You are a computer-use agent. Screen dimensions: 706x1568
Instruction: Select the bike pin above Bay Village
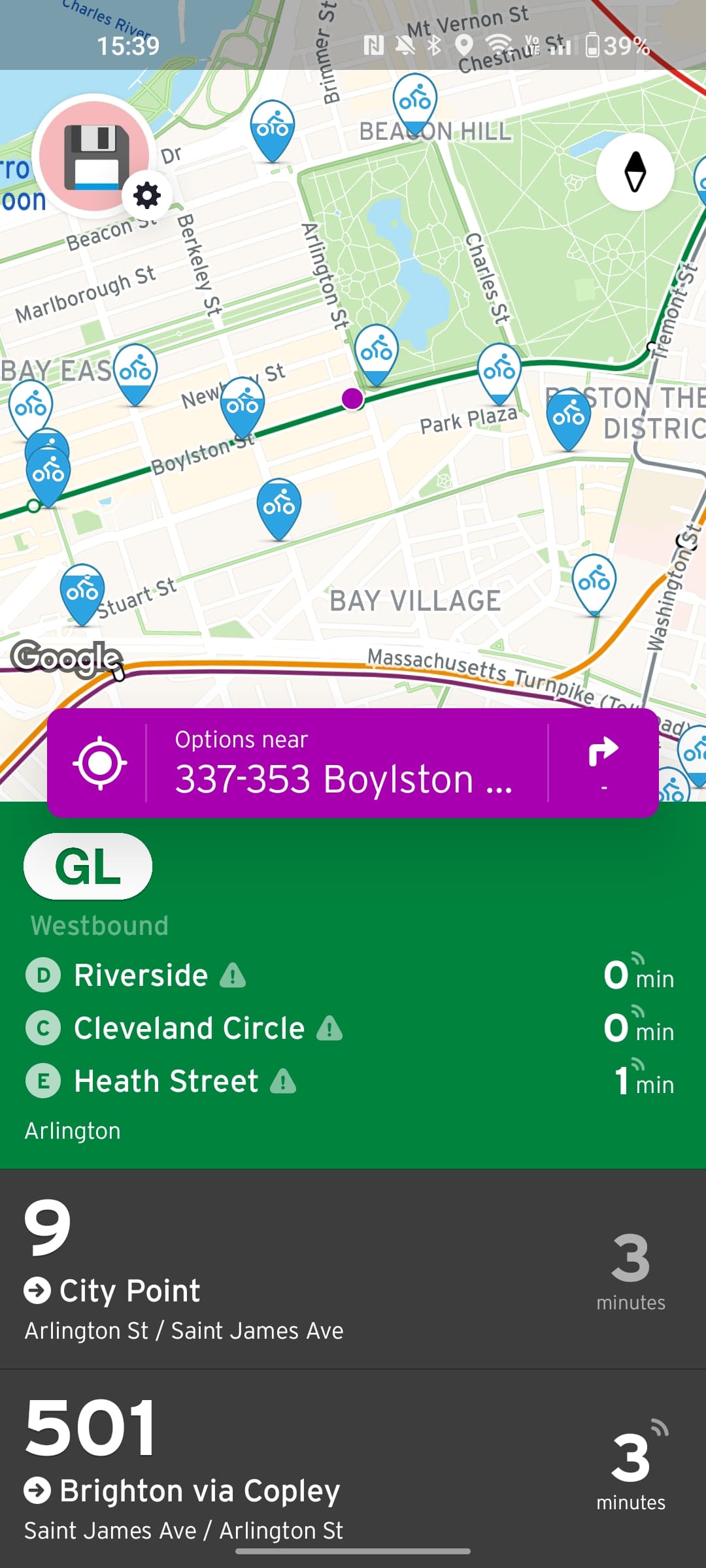click(x=279, y=506)
